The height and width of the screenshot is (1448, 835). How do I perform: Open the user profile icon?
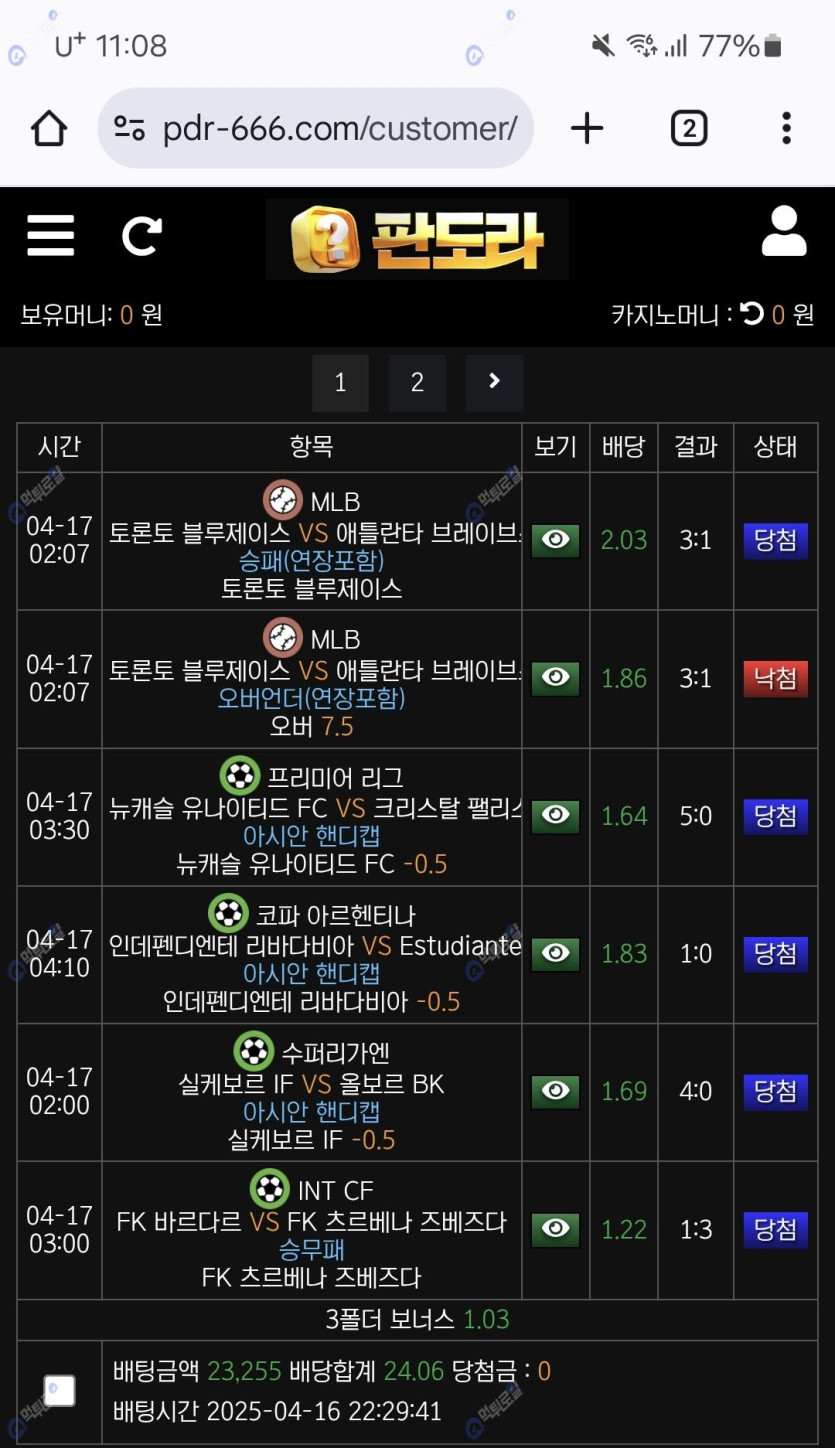[784, 232]
